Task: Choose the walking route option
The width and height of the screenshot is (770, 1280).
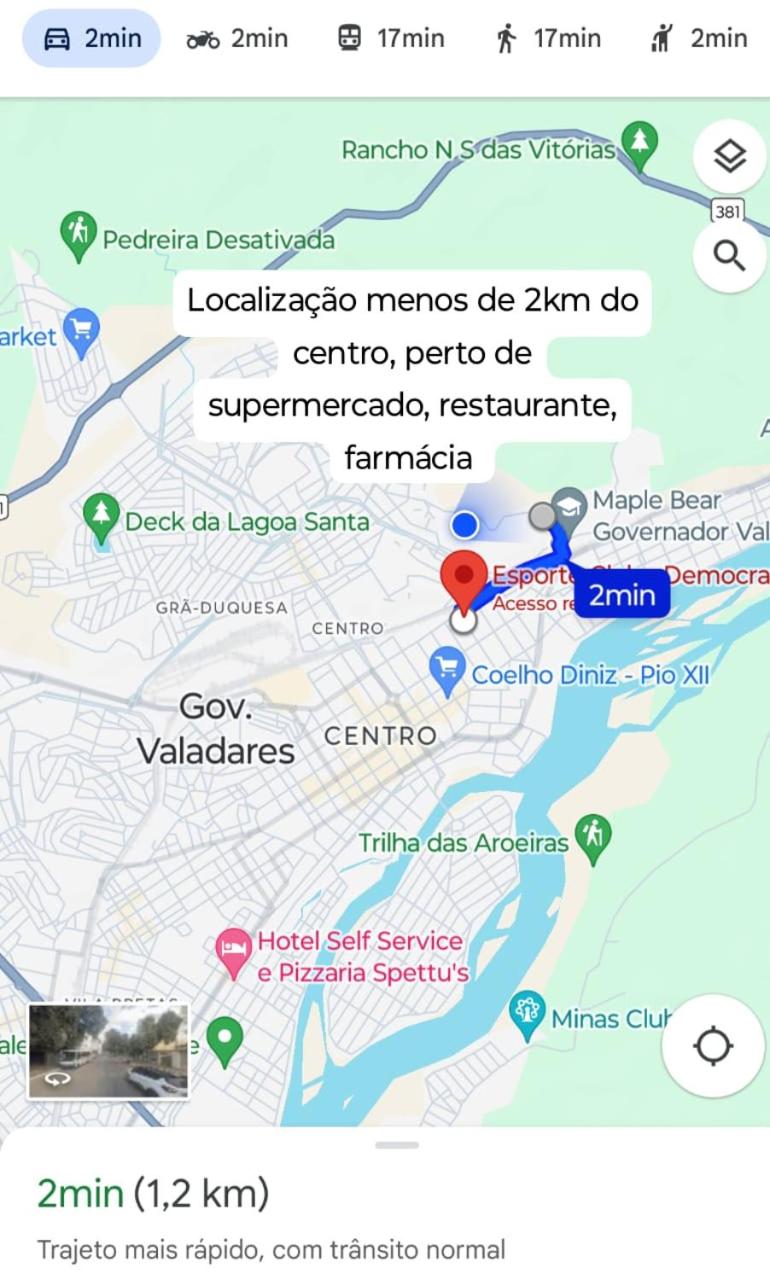Action: (547, 39)
